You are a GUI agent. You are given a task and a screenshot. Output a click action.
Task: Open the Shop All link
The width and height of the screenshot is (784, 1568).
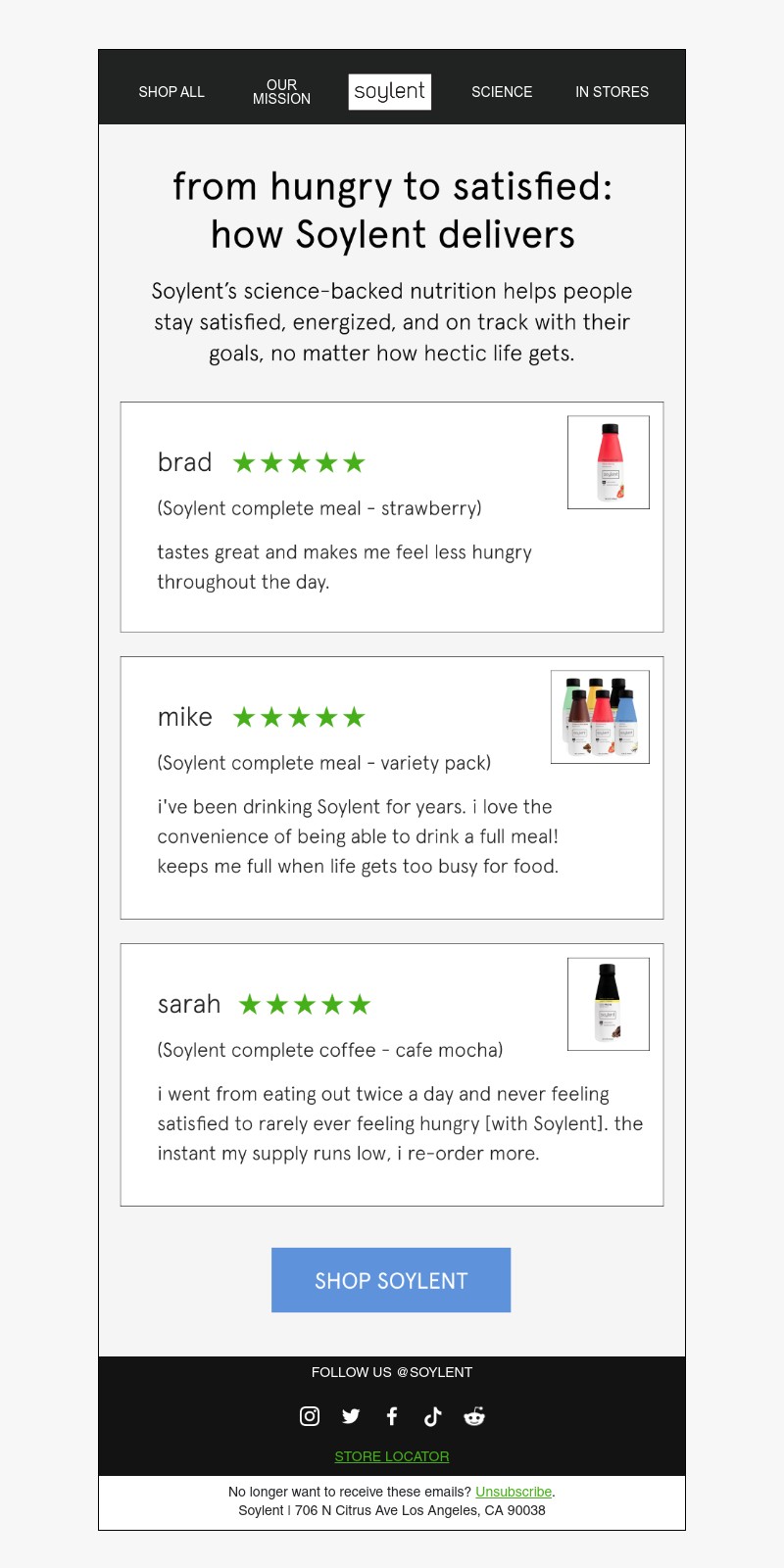point(171,92)
